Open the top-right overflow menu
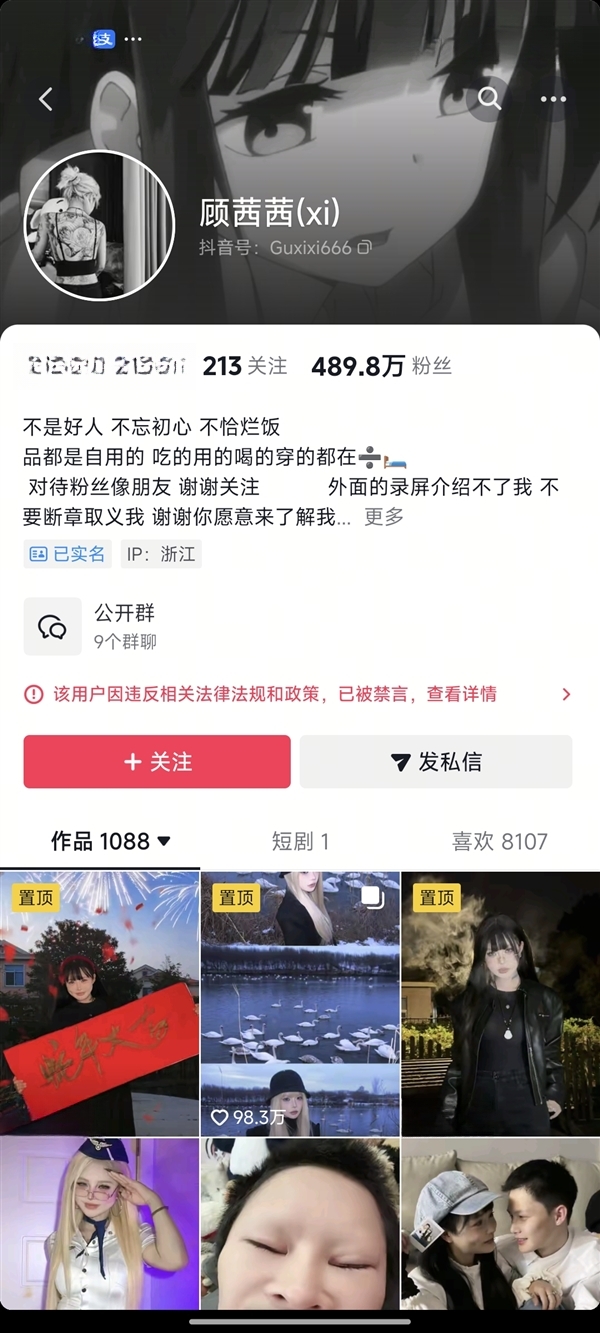Screen dimensions: 600x1333 point(553,98)
